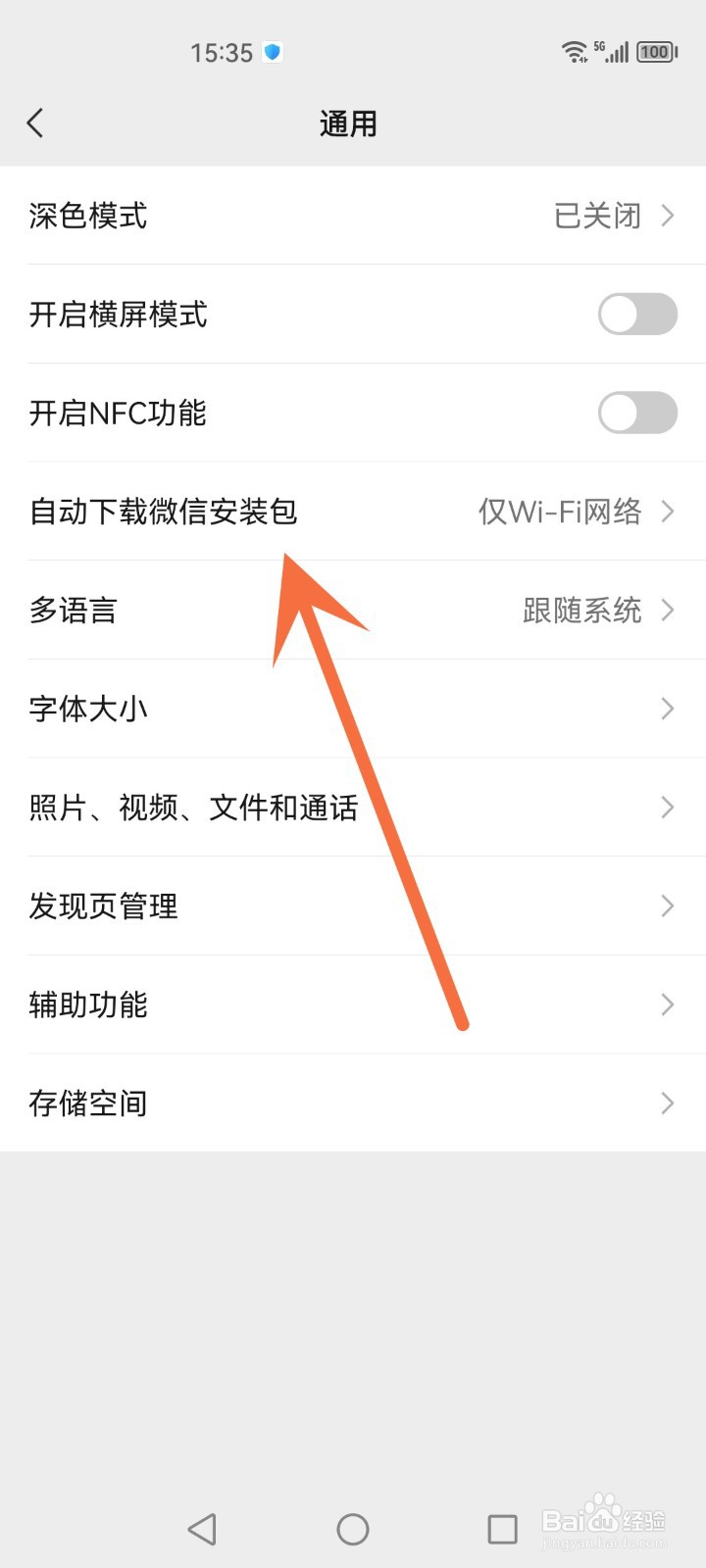Image resolution: width=706 pixels, height=1568 pixels.
Task: Tap the Wi-Fi icon in the status bar
Action: pyautogui.click(x=575, y=52)
